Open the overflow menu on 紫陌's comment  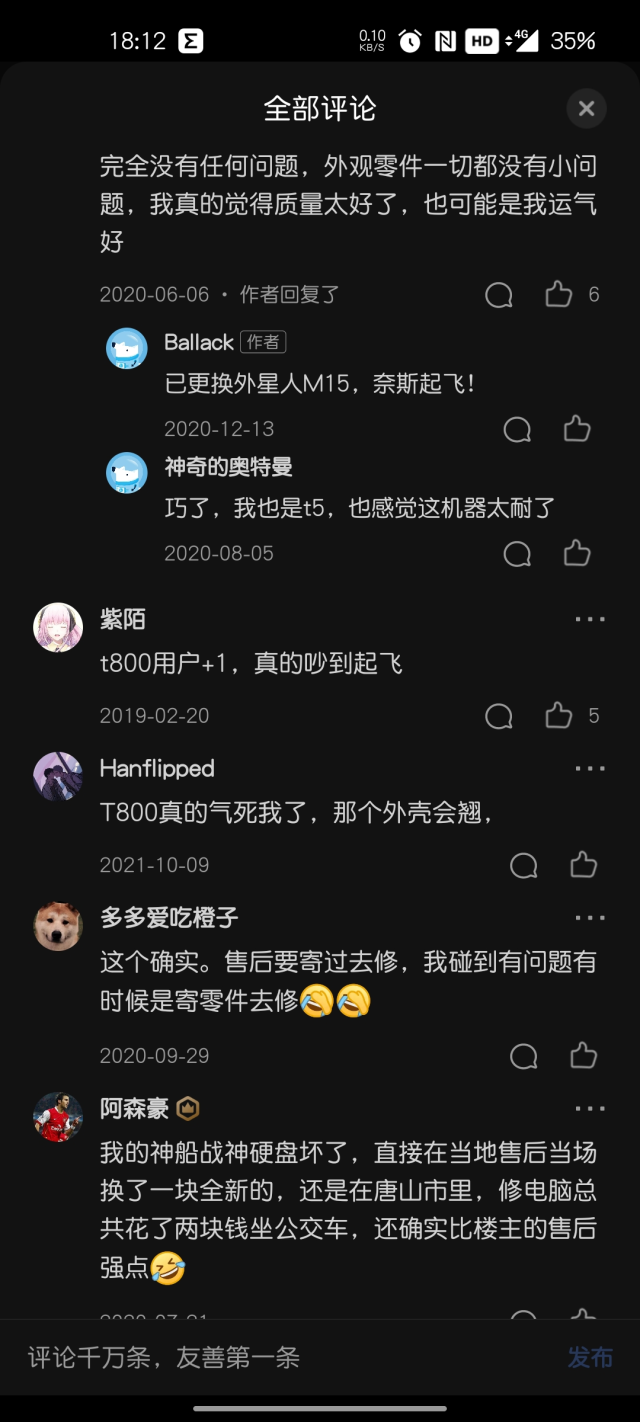pyautogui.click(x=590, y=619)
